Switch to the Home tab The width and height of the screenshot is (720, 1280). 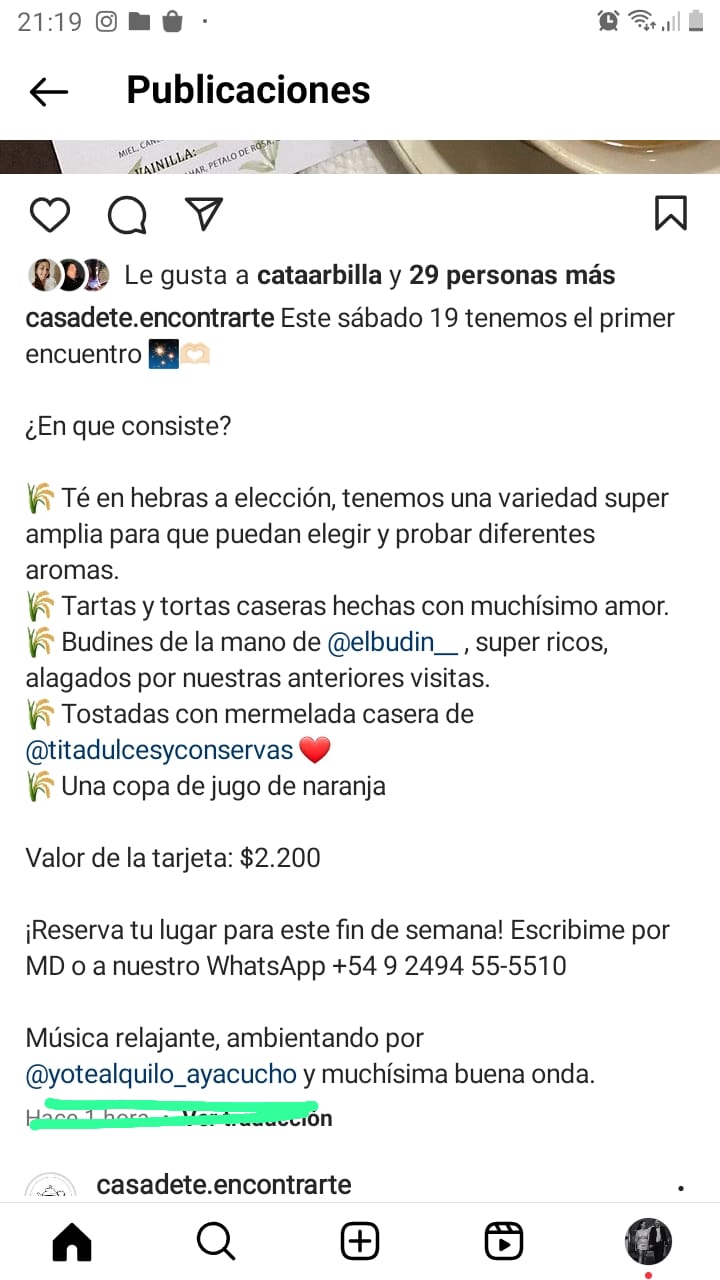coord(71,1241)
